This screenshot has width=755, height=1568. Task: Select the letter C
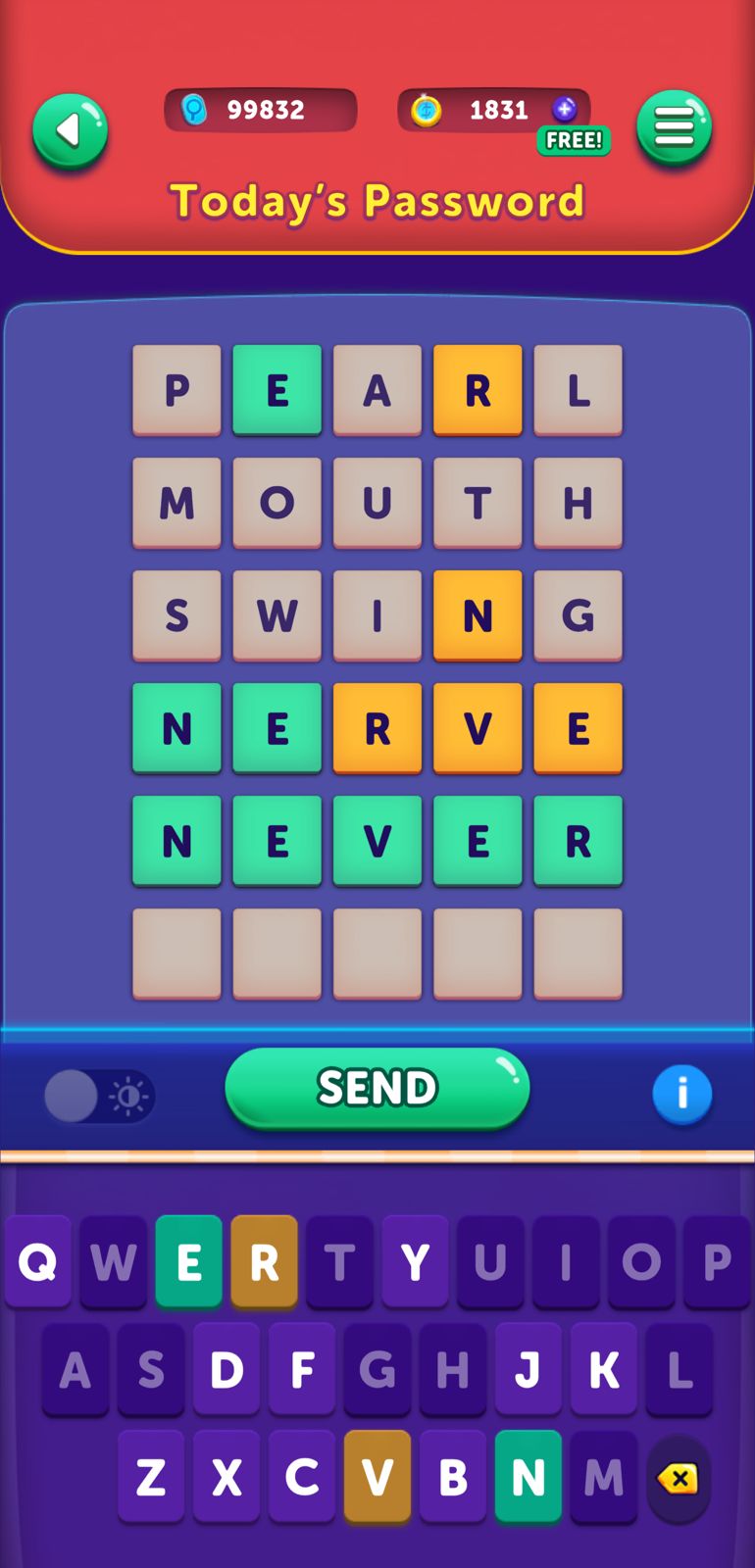point(302,1476)
